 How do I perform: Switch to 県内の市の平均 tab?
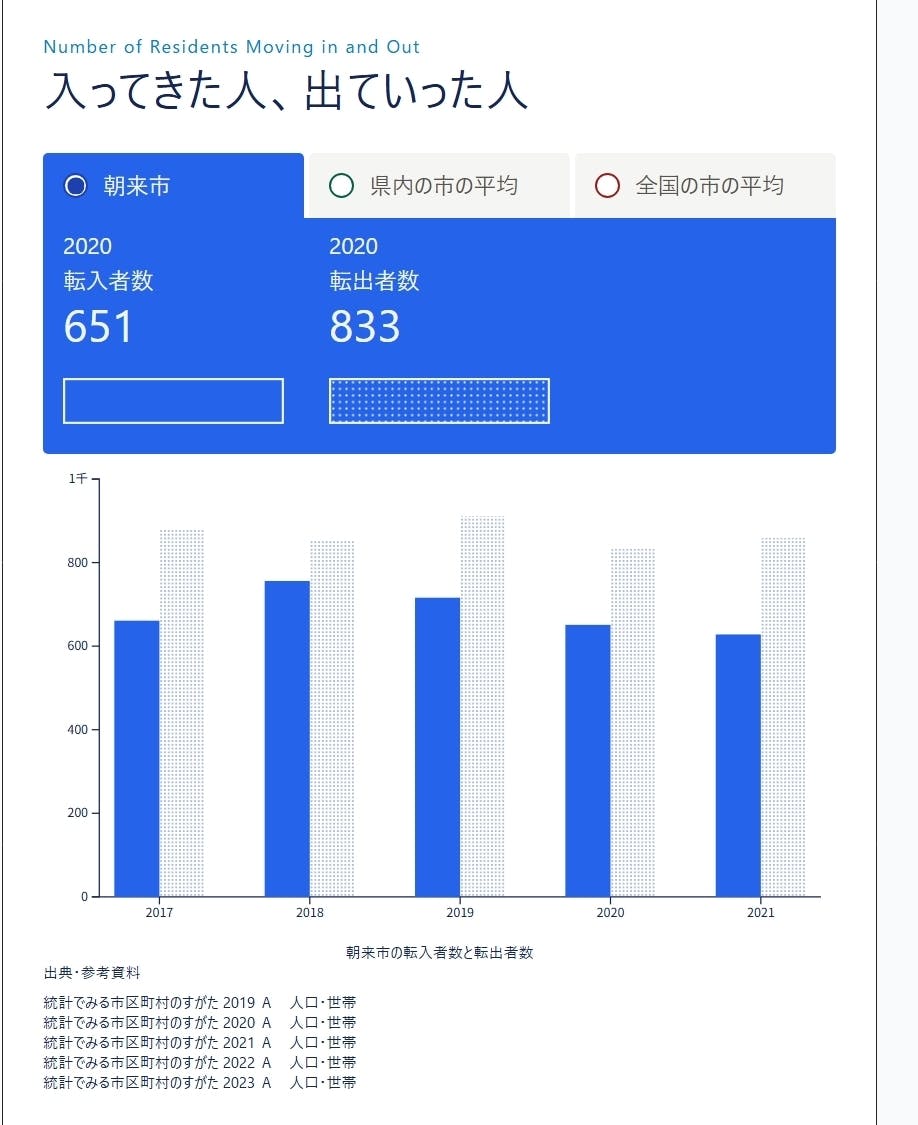pos(439,186)
